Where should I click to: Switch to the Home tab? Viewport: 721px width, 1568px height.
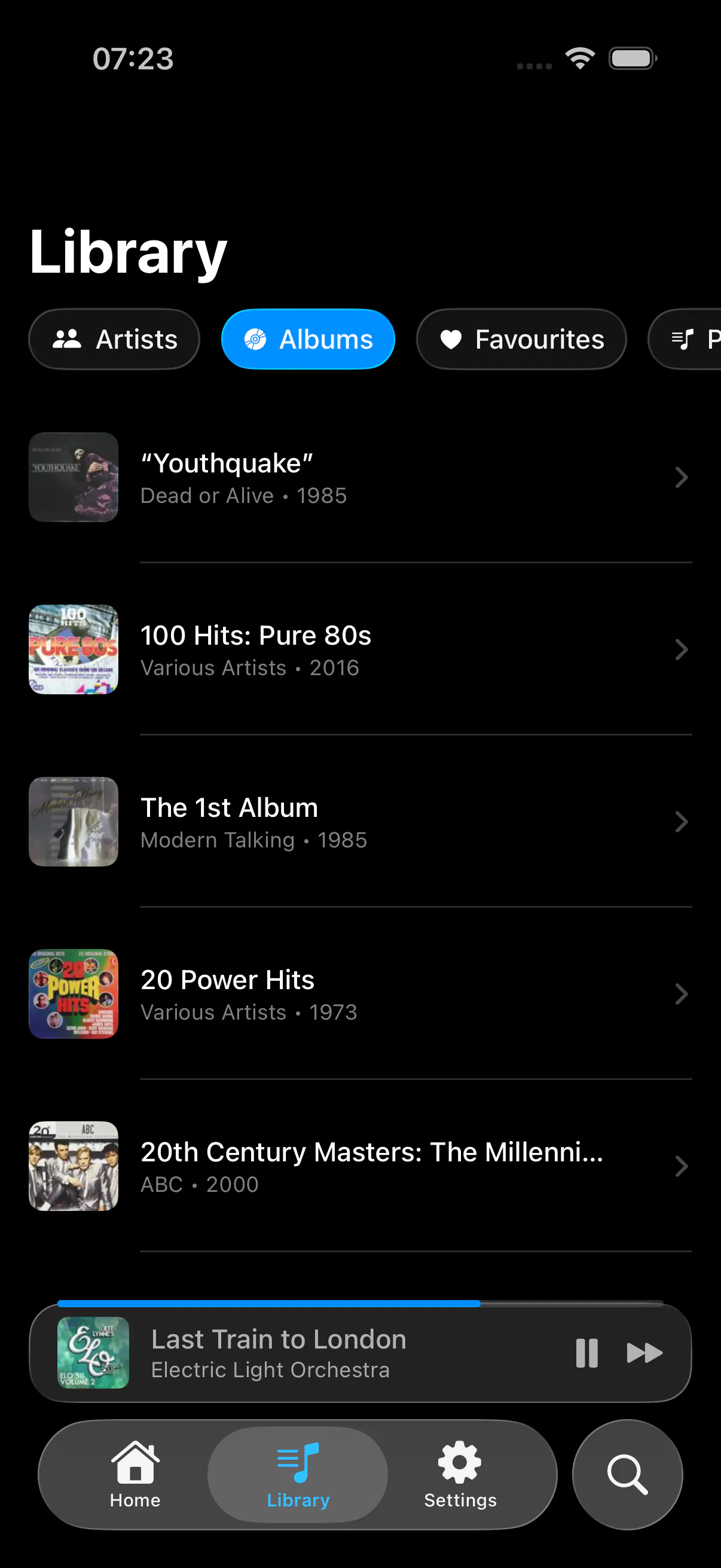click(135, 1474)
